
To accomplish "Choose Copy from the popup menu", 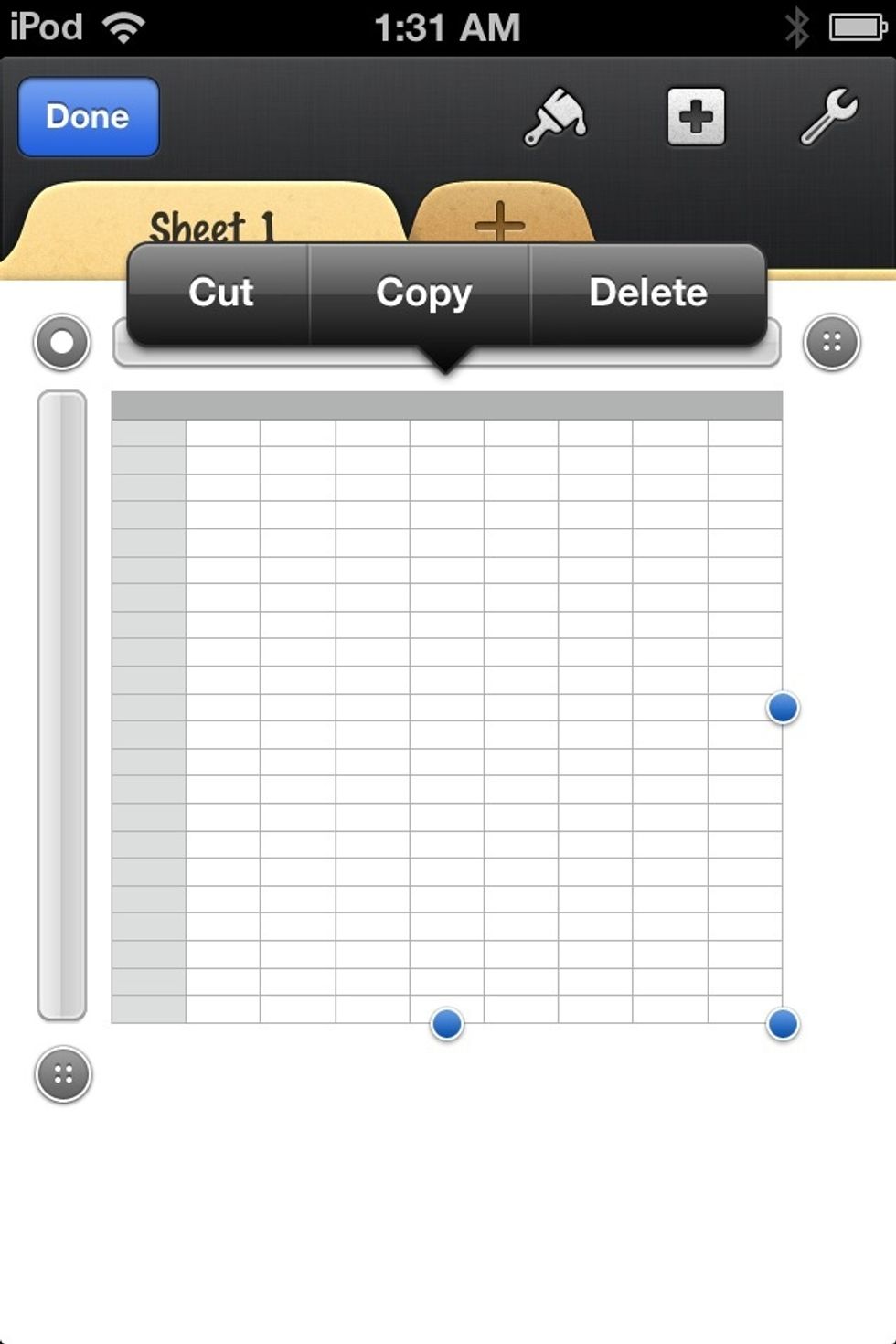I will (x=423, y=293).
